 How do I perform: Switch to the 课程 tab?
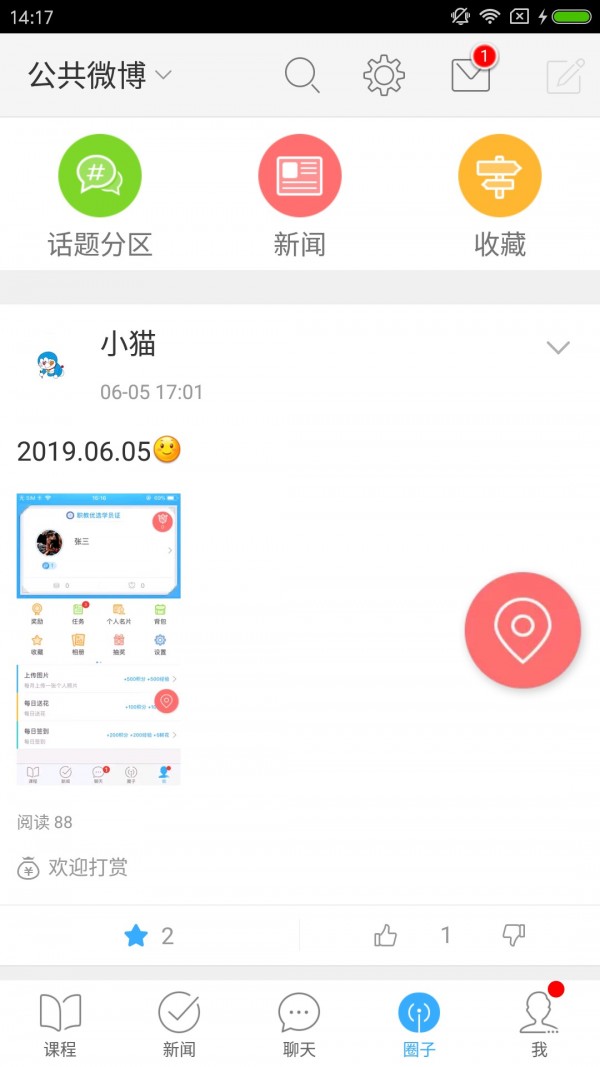[60, 1024]
